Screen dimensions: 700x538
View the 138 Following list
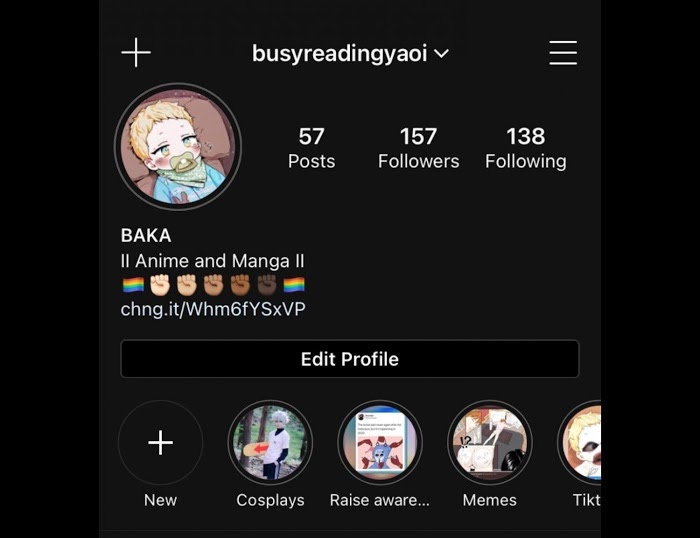525,147
